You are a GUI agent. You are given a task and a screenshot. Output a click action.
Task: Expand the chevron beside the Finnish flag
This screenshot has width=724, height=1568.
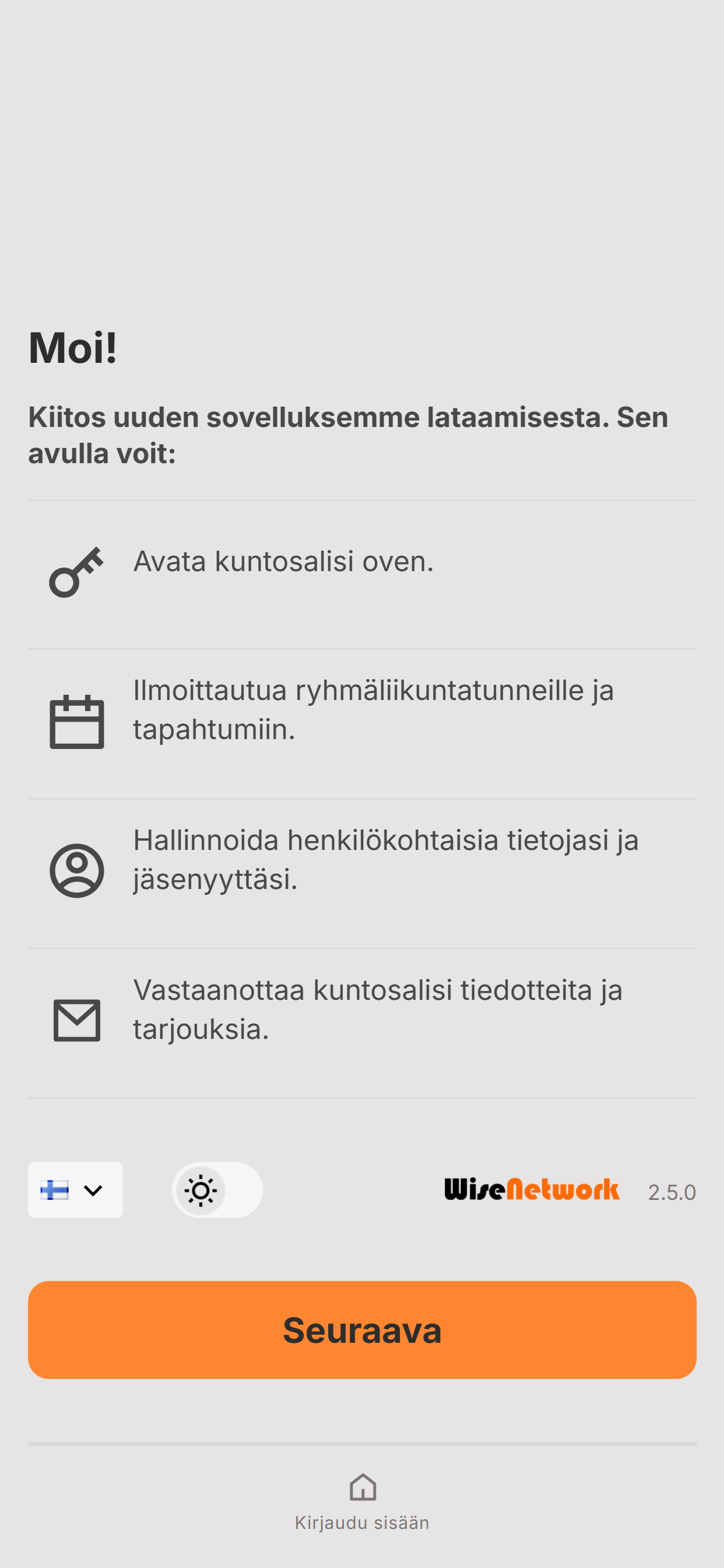coord(93,1190)
